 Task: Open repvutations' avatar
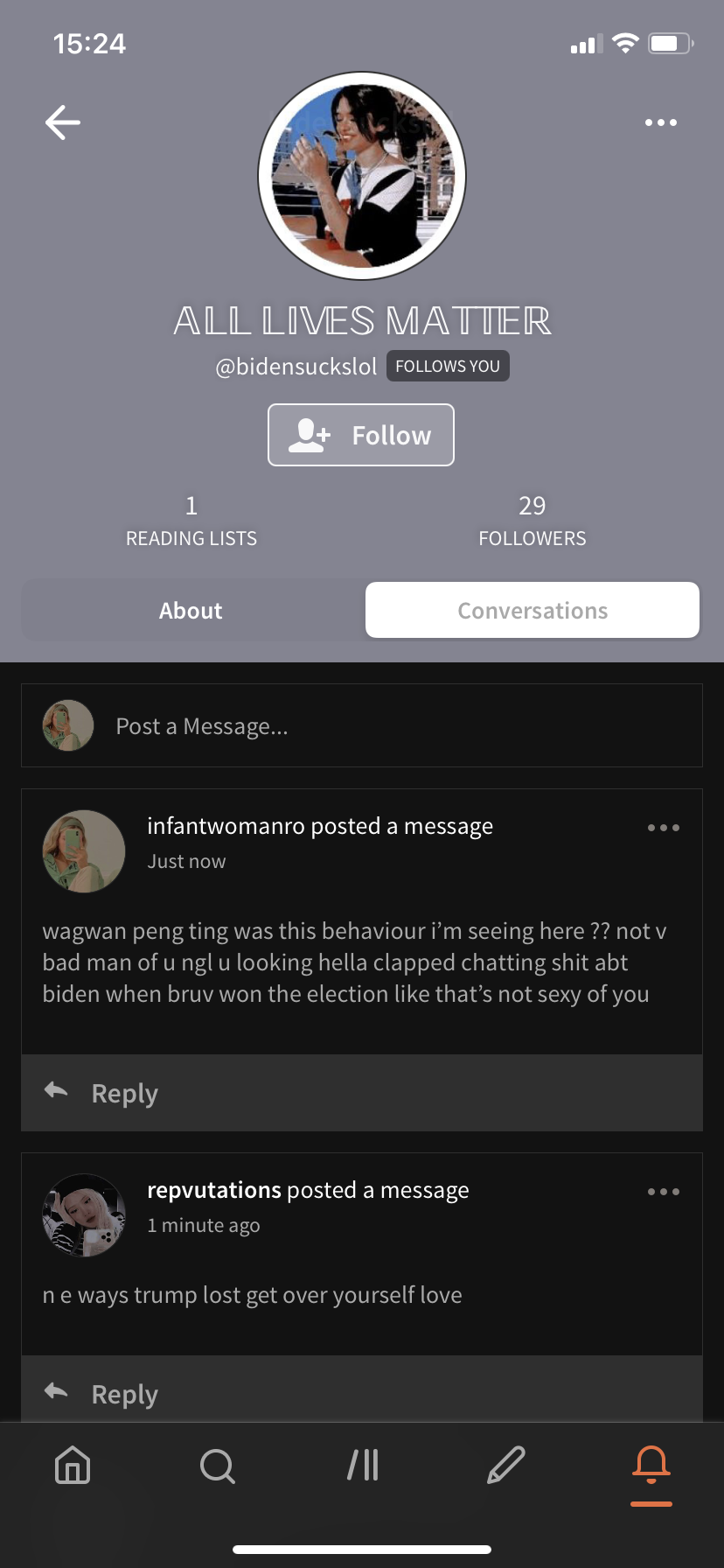click(84, 1214)
